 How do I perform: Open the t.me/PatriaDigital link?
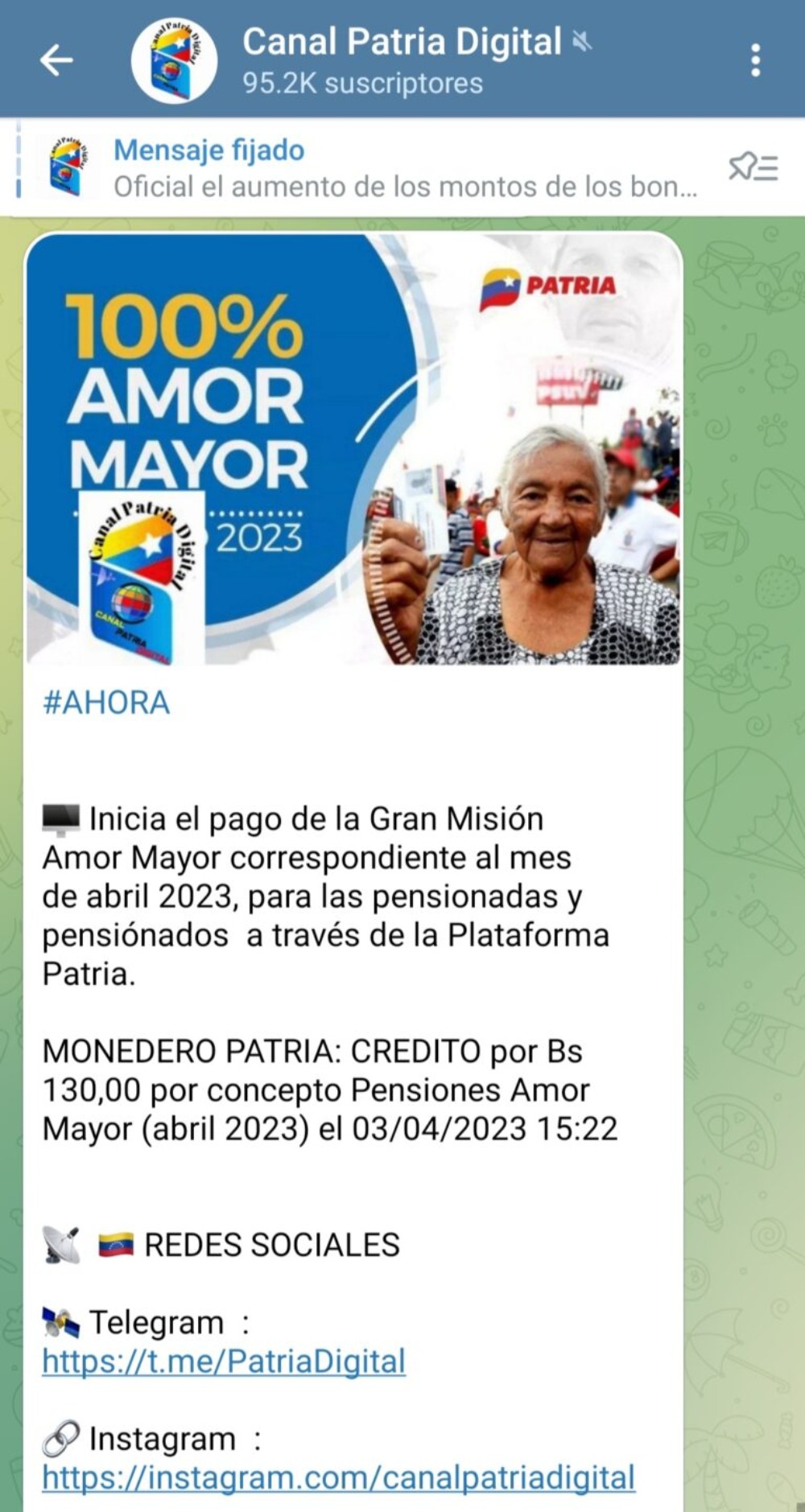pyautogui.click(x=224, y=1362)
